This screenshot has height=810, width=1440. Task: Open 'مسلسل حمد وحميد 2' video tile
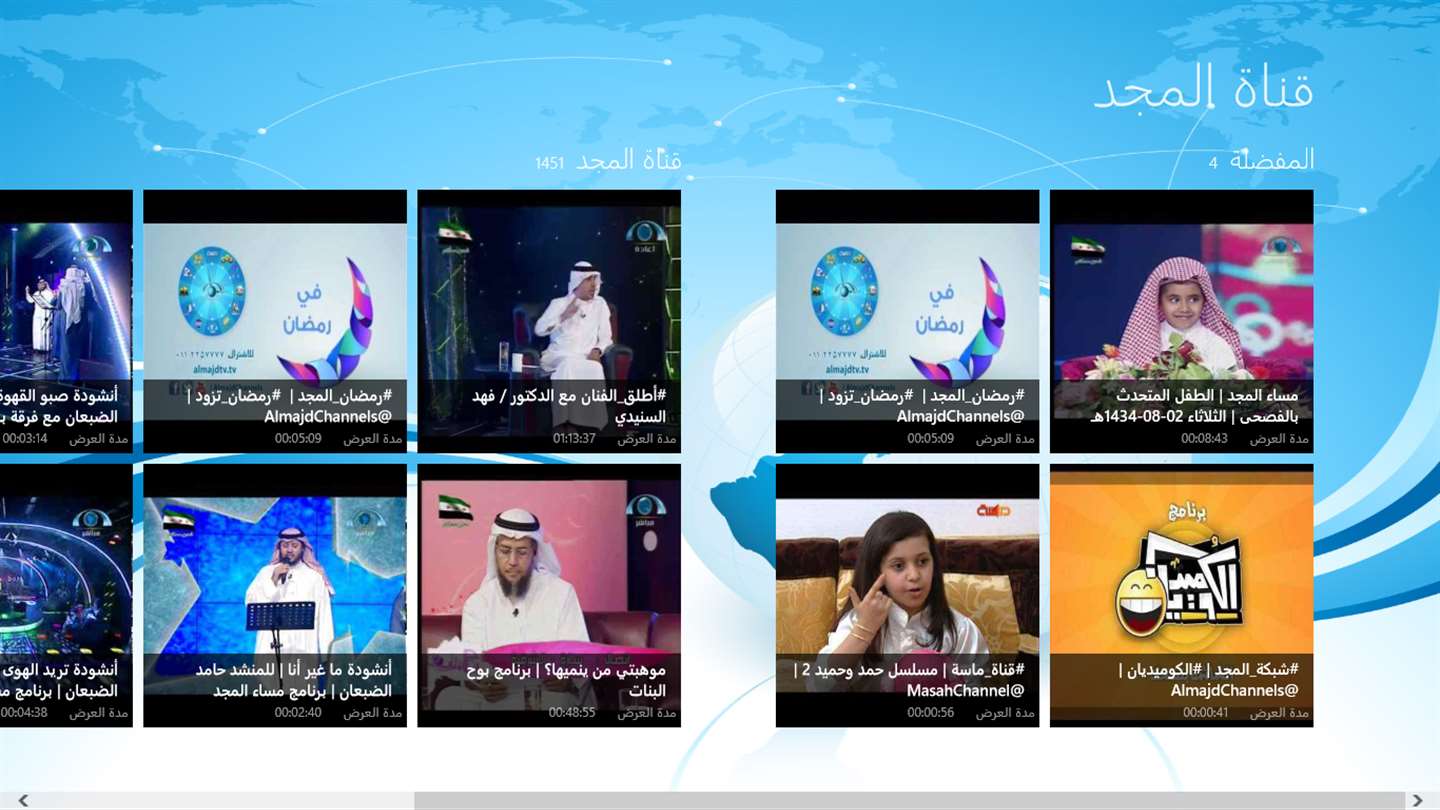[x=907, y=595]
